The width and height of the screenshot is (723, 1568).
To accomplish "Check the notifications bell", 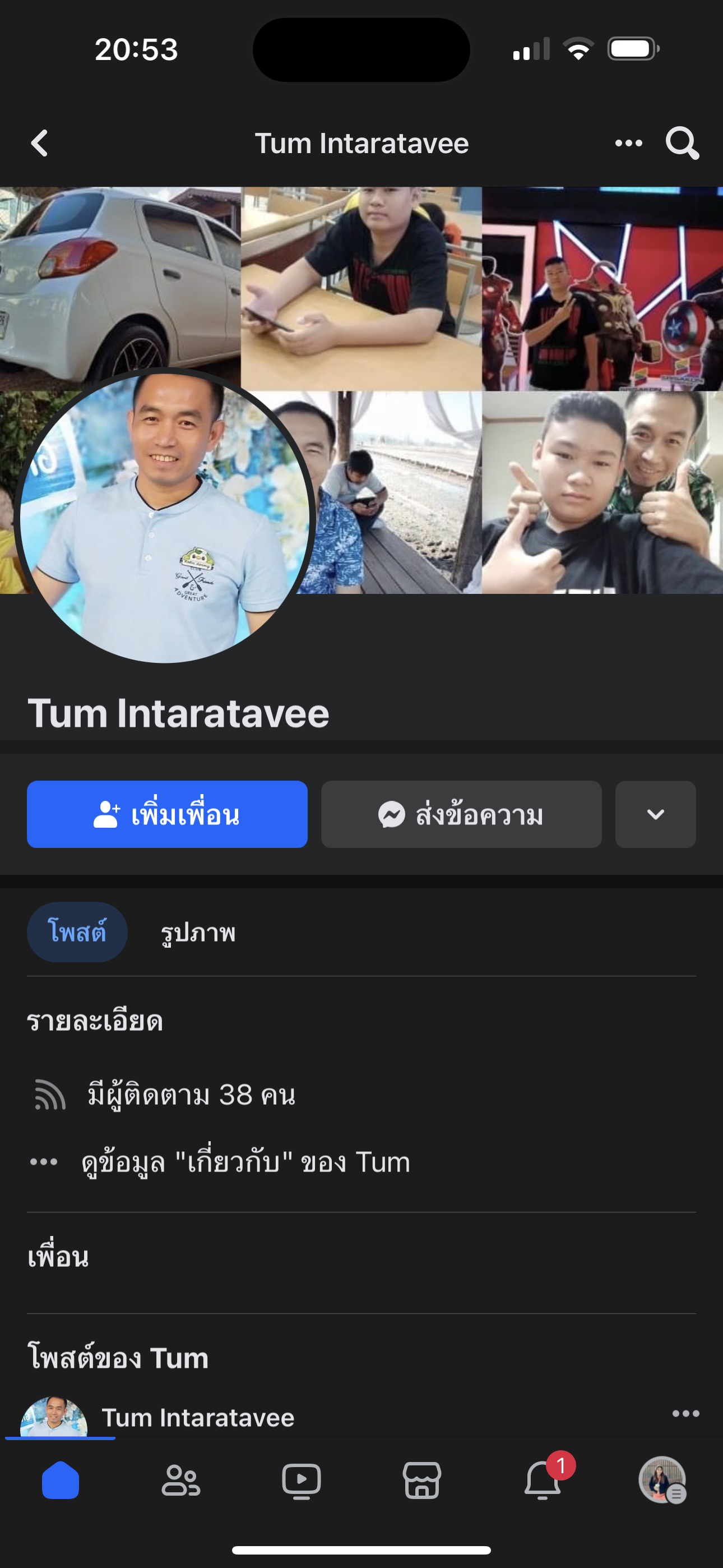I will pos(543,1481).
